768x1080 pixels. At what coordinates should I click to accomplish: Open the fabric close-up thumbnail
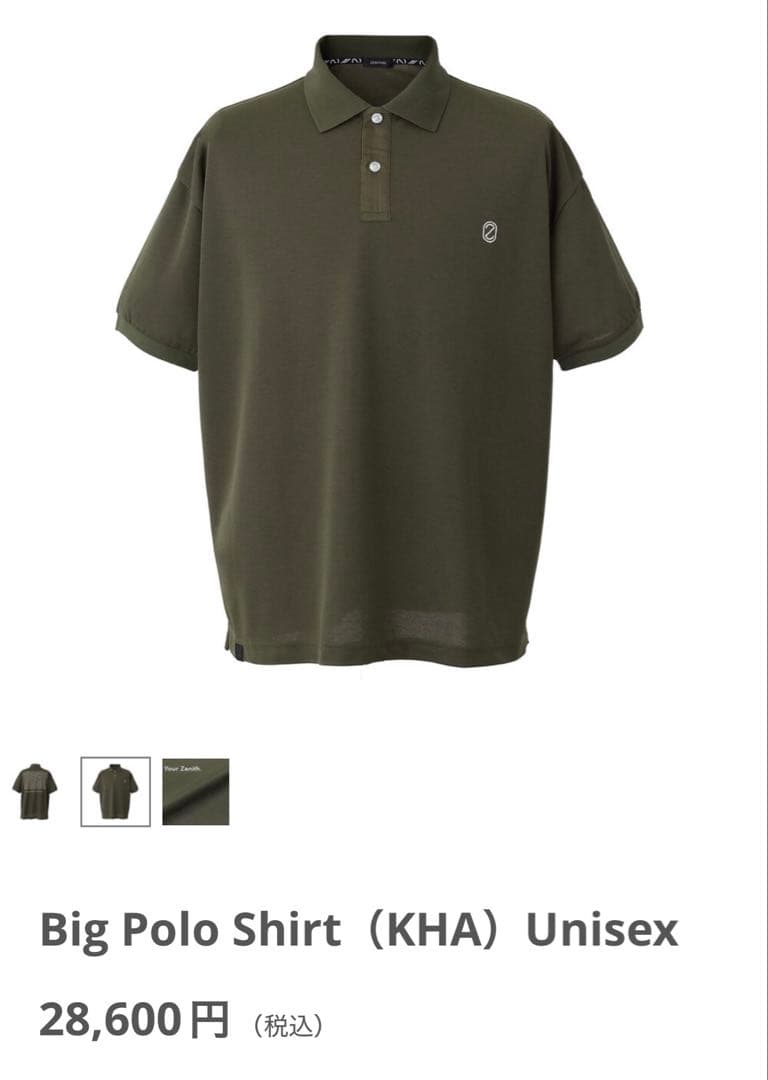coord(195,791)
